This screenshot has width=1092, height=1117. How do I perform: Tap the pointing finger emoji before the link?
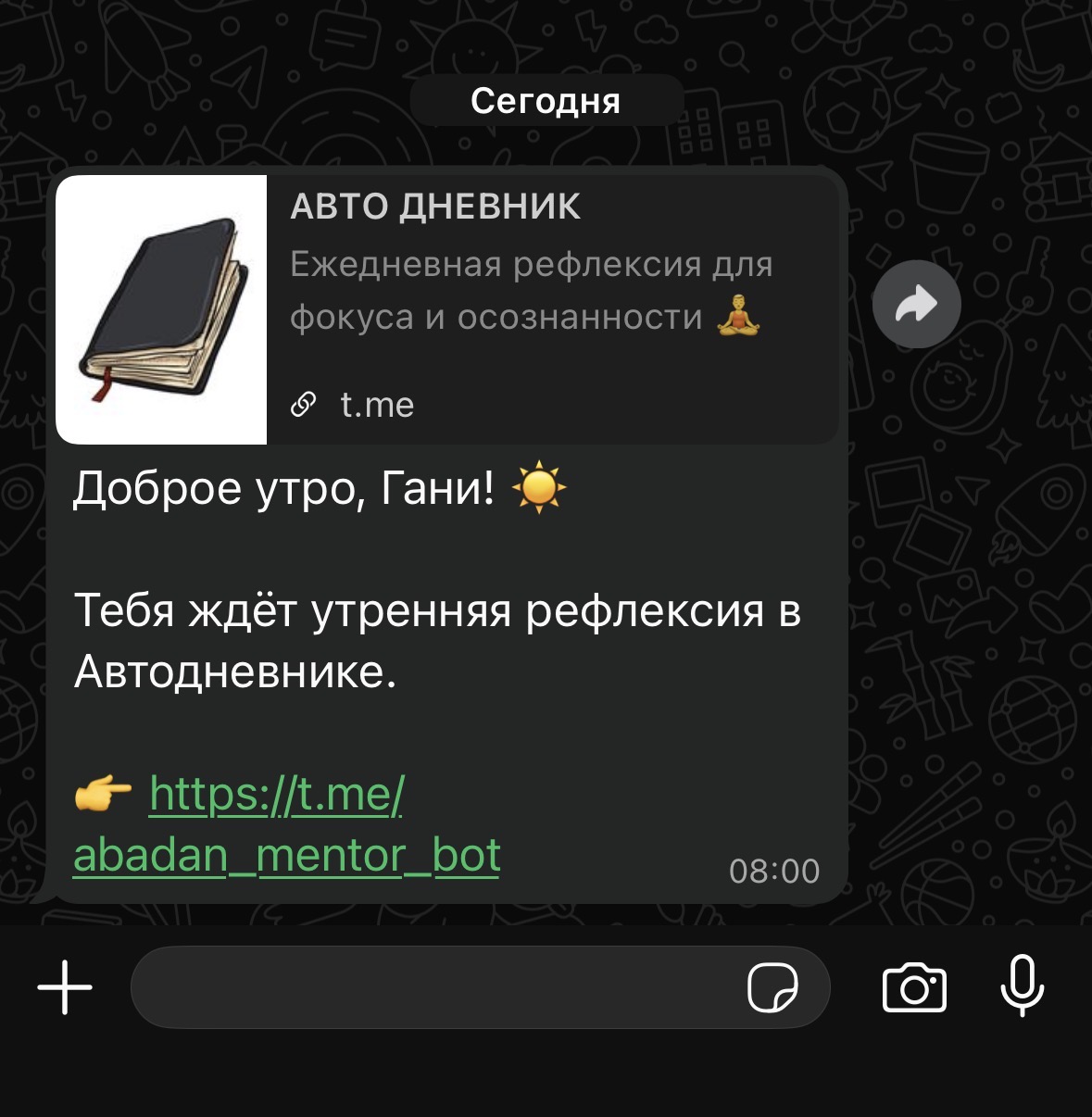coord(102,792)
